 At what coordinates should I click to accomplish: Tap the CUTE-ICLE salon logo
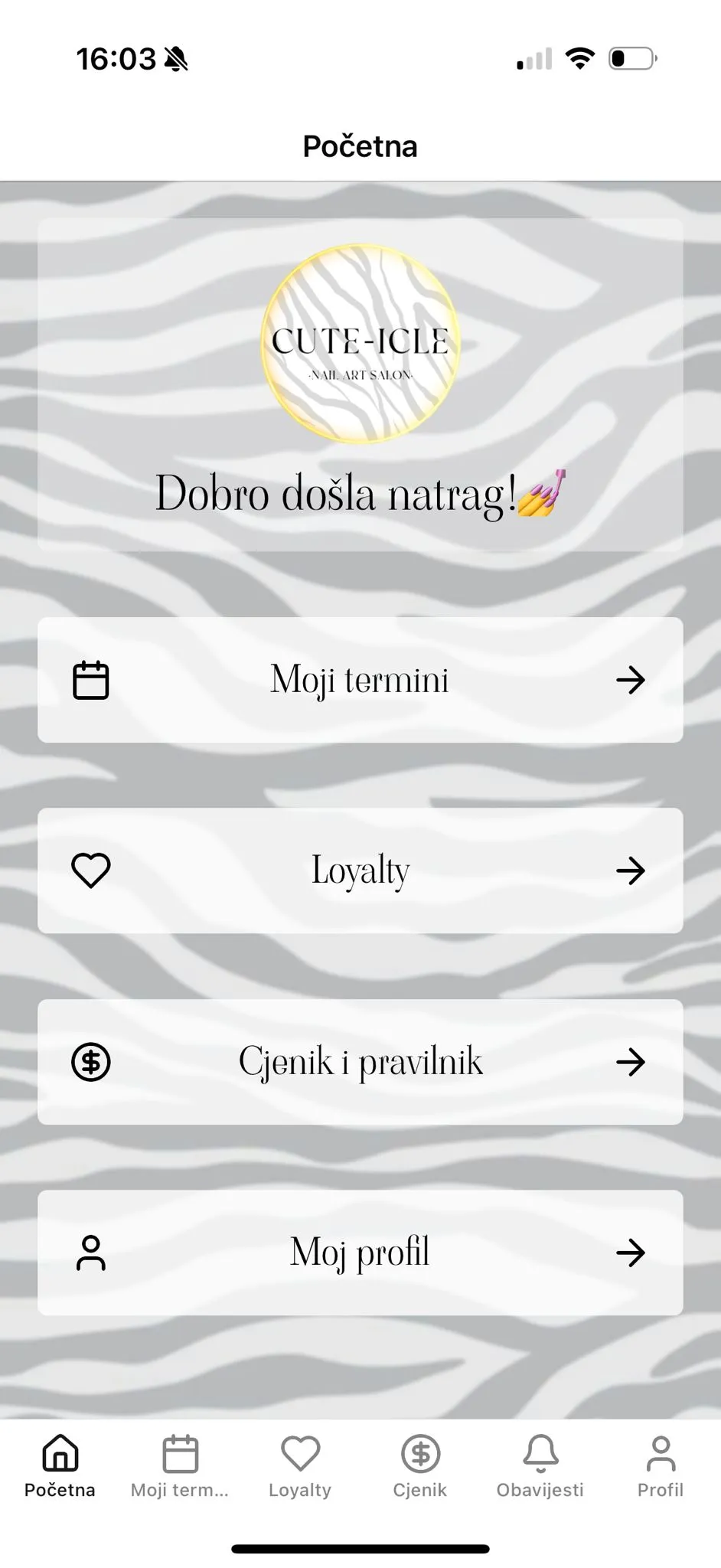click(360, 342)
